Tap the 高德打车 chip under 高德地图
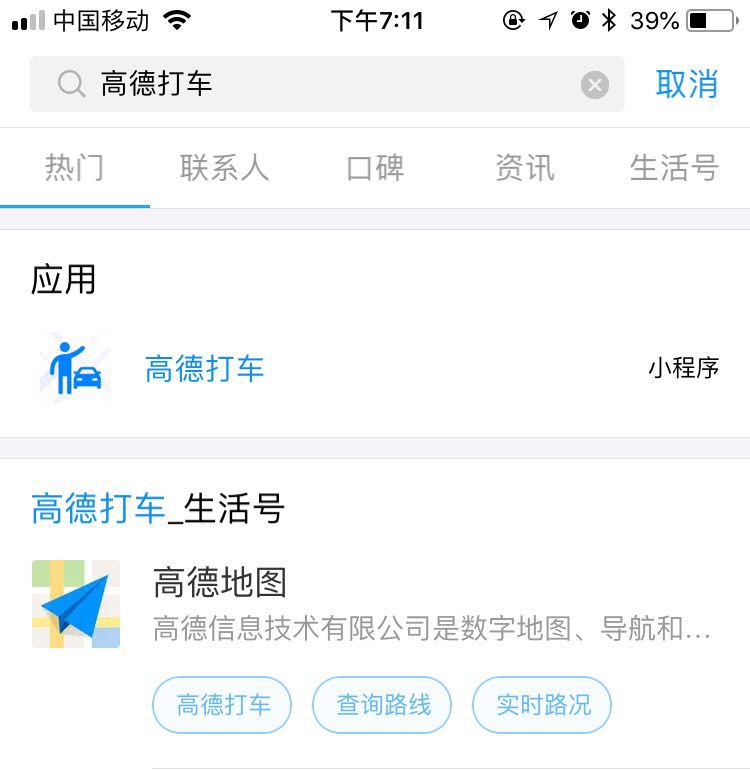The height and width of the screenshot is (771, 750). click(x=223, y=705)
